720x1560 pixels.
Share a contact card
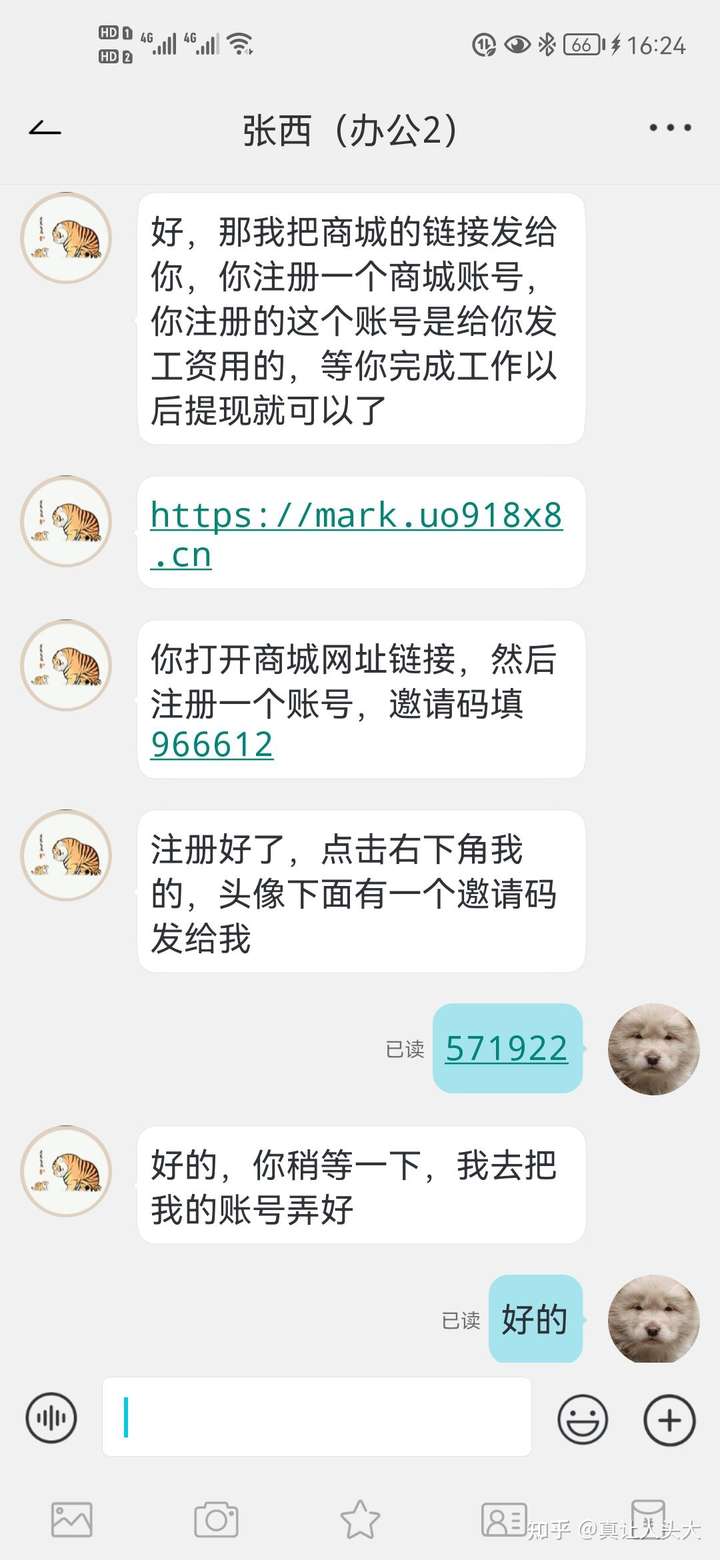(504, 1520)
